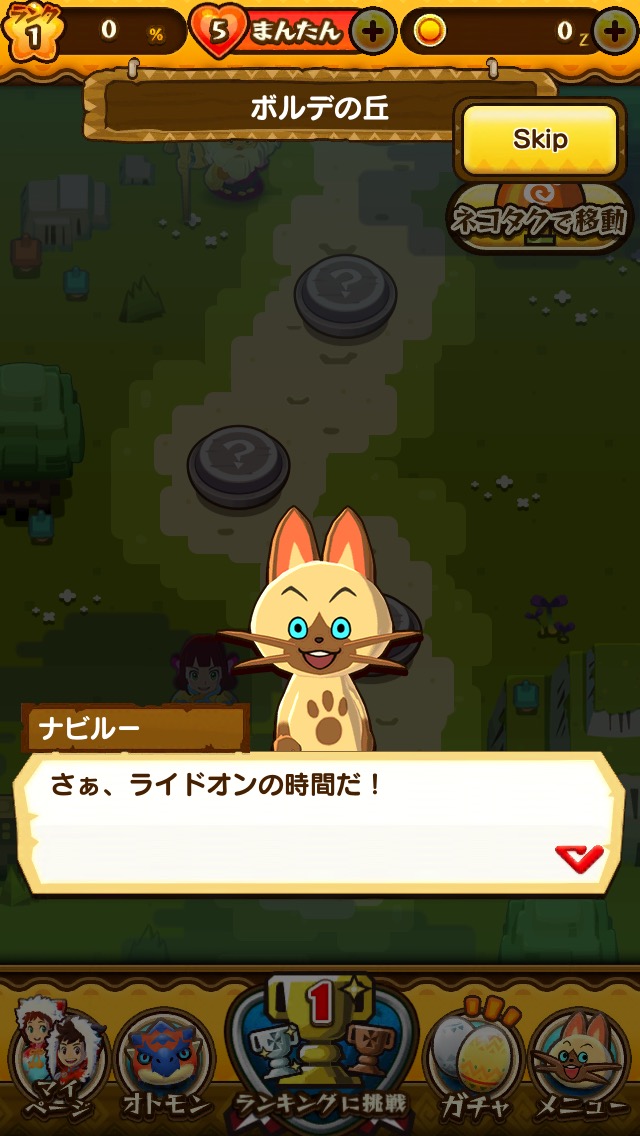The width and height of the screenshot is (640, 1136).
Task: Add more stamina hearts with plus
Action: click(373, 32)
